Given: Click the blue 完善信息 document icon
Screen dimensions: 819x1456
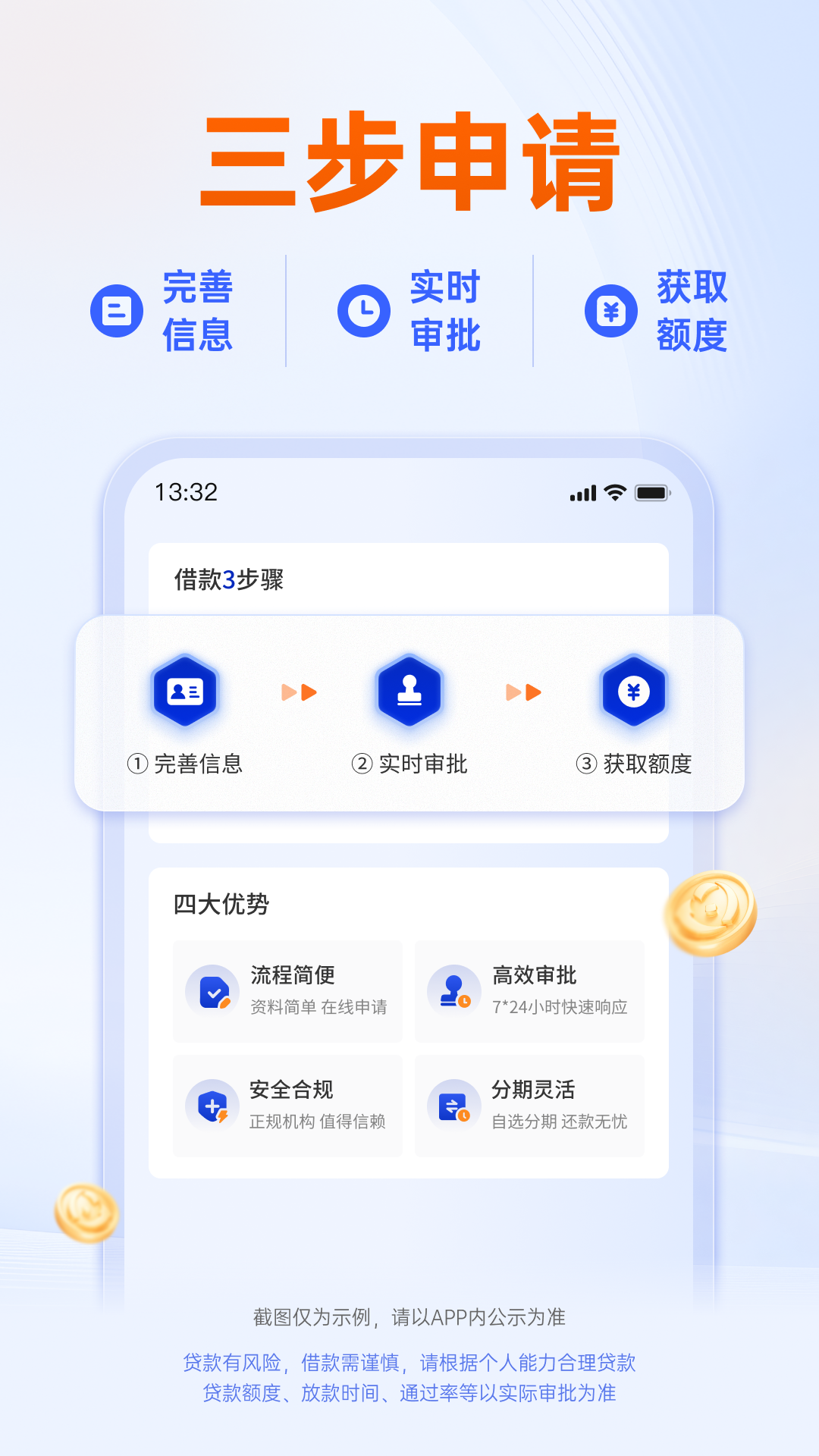Looking at the screenshot, I should tap(118, 310).
